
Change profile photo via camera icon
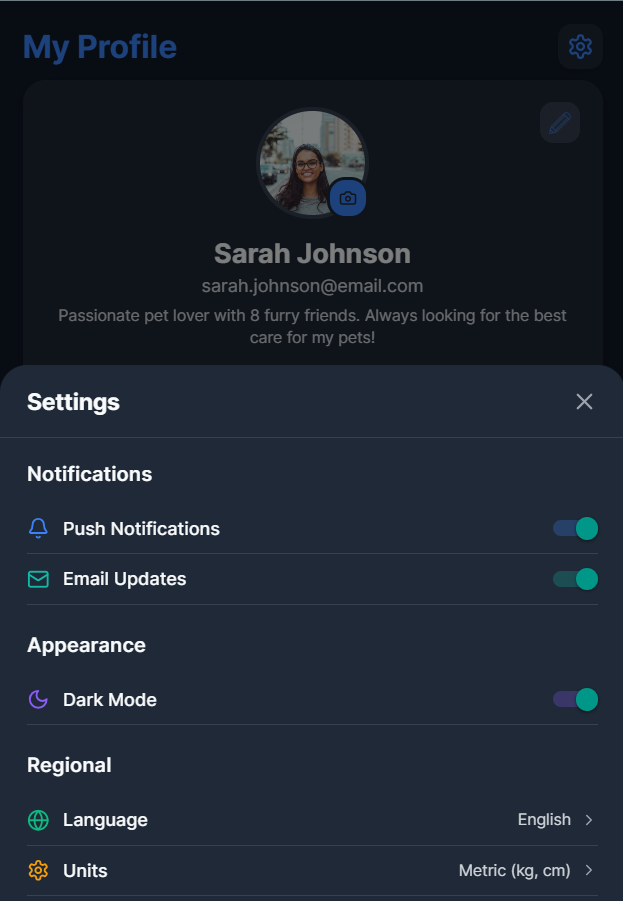(347, 198)
